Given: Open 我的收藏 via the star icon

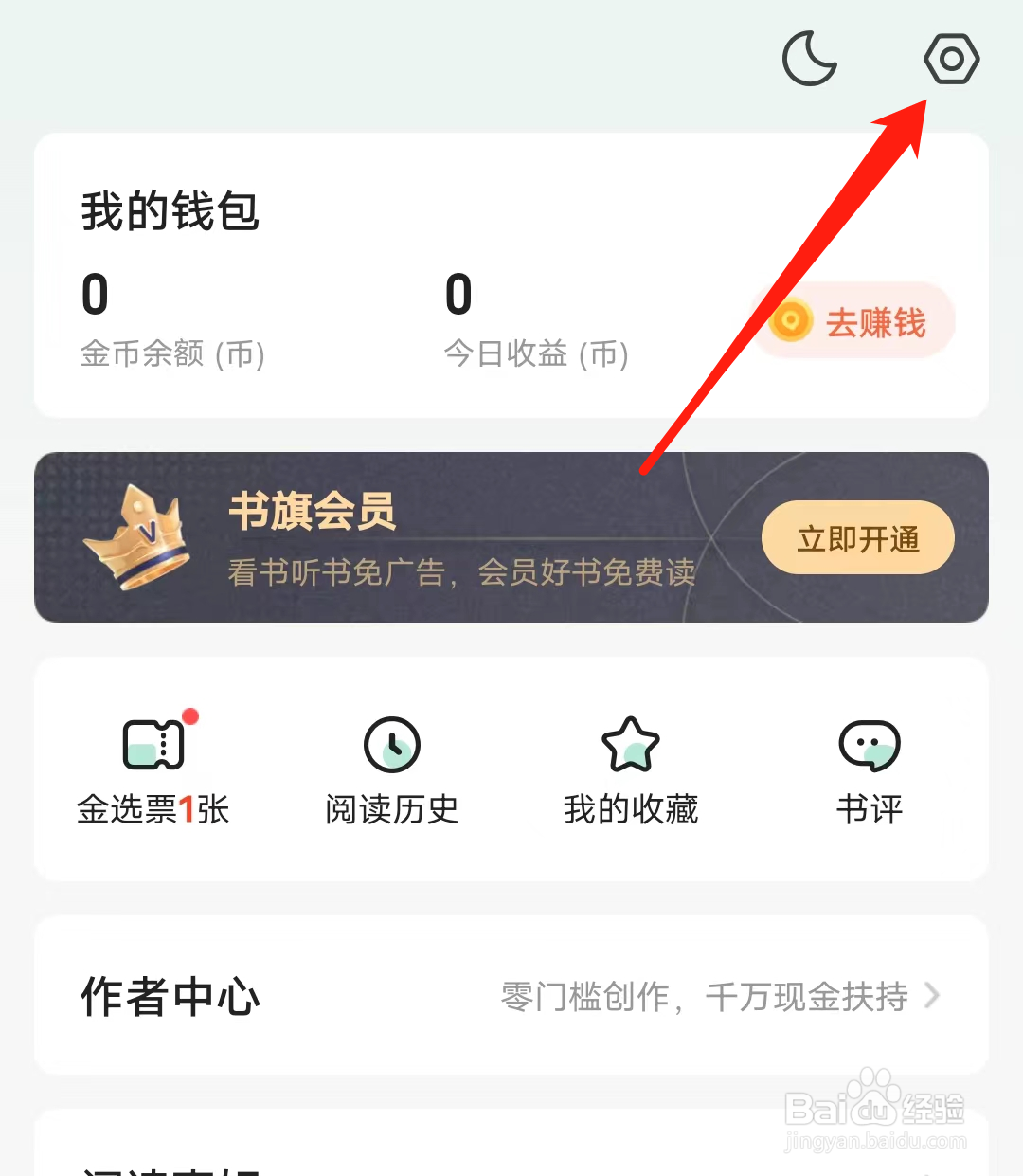Looking at the screenshot, I should coord(630,744).
